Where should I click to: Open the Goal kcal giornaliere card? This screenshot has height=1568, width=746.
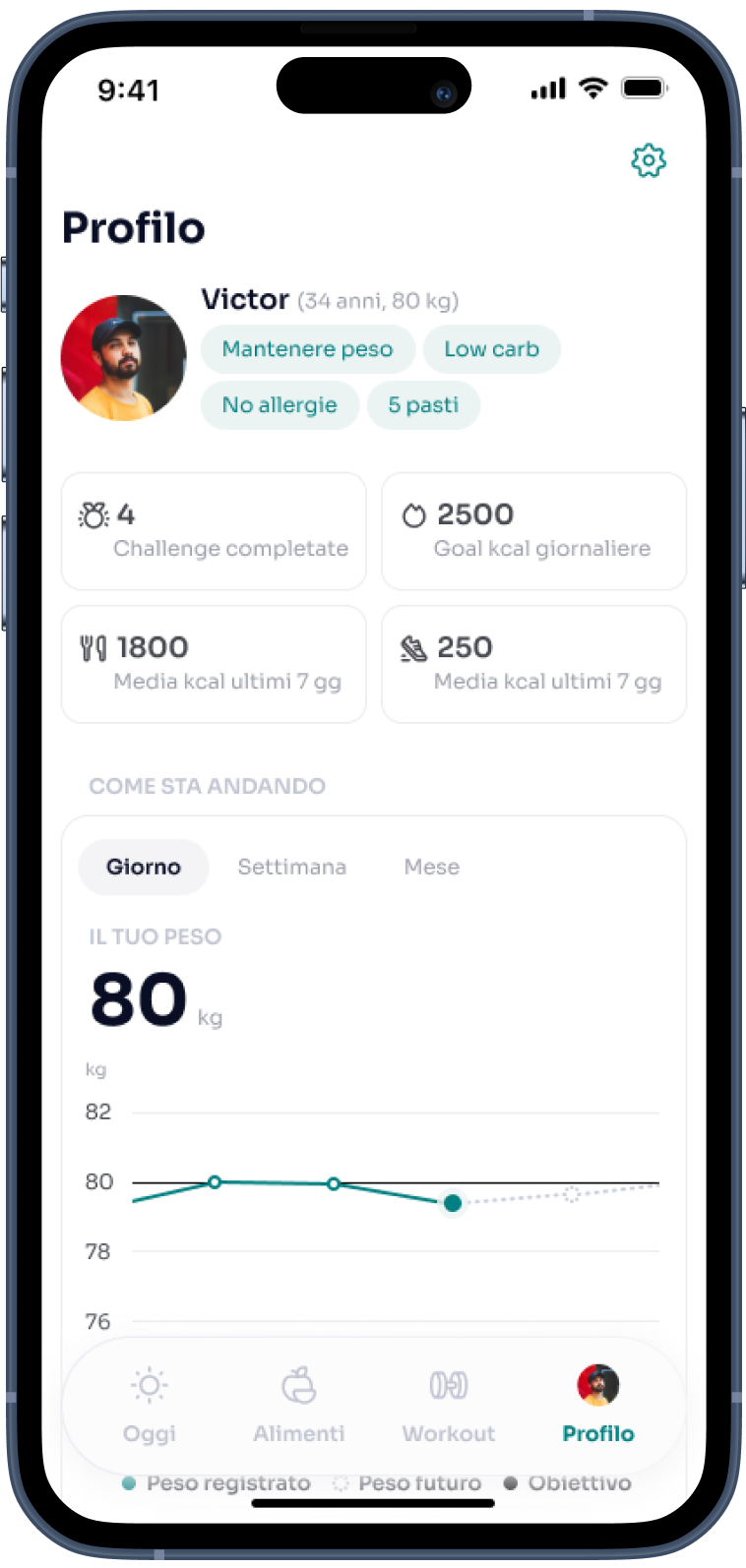(x=533, y=531)
